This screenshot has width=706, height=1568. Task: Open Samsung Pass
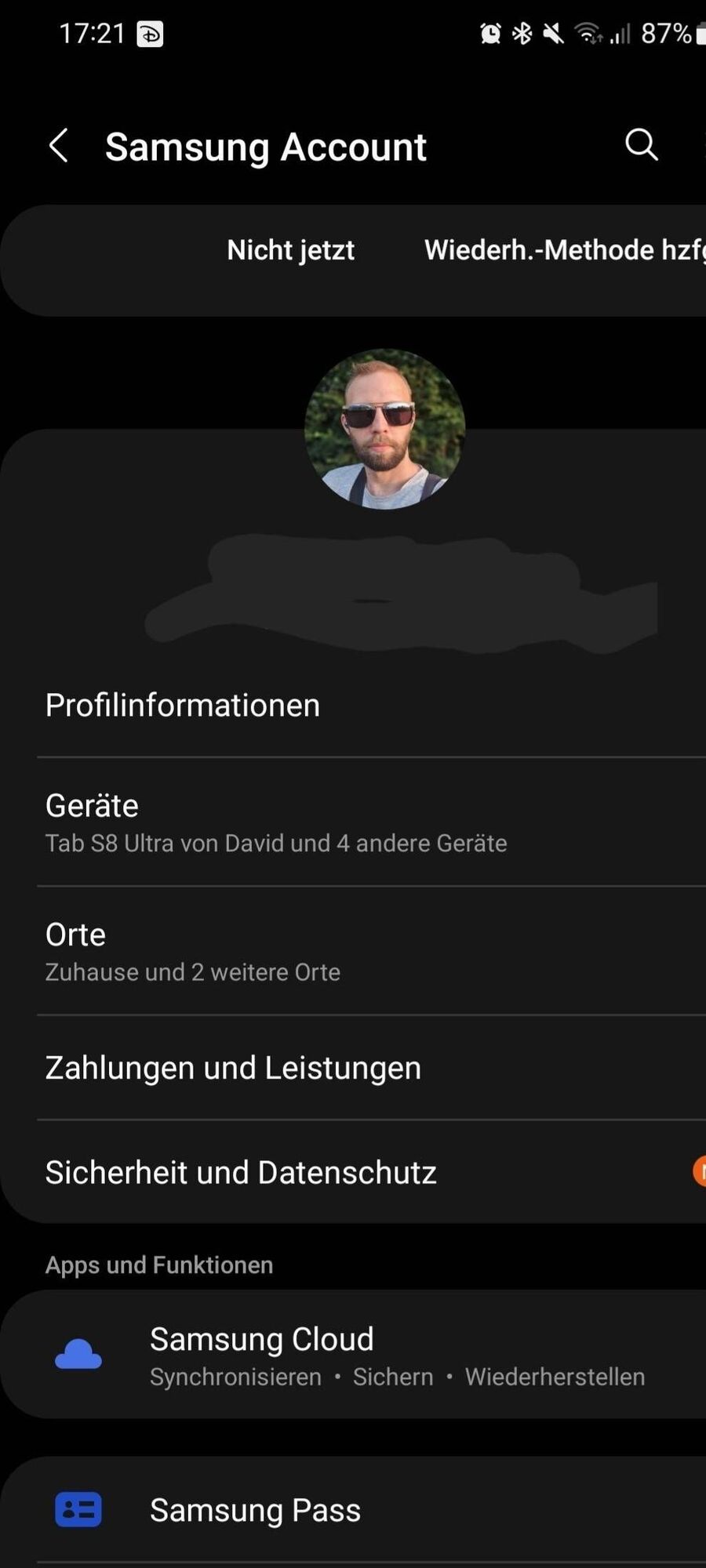coord(255,1511)
